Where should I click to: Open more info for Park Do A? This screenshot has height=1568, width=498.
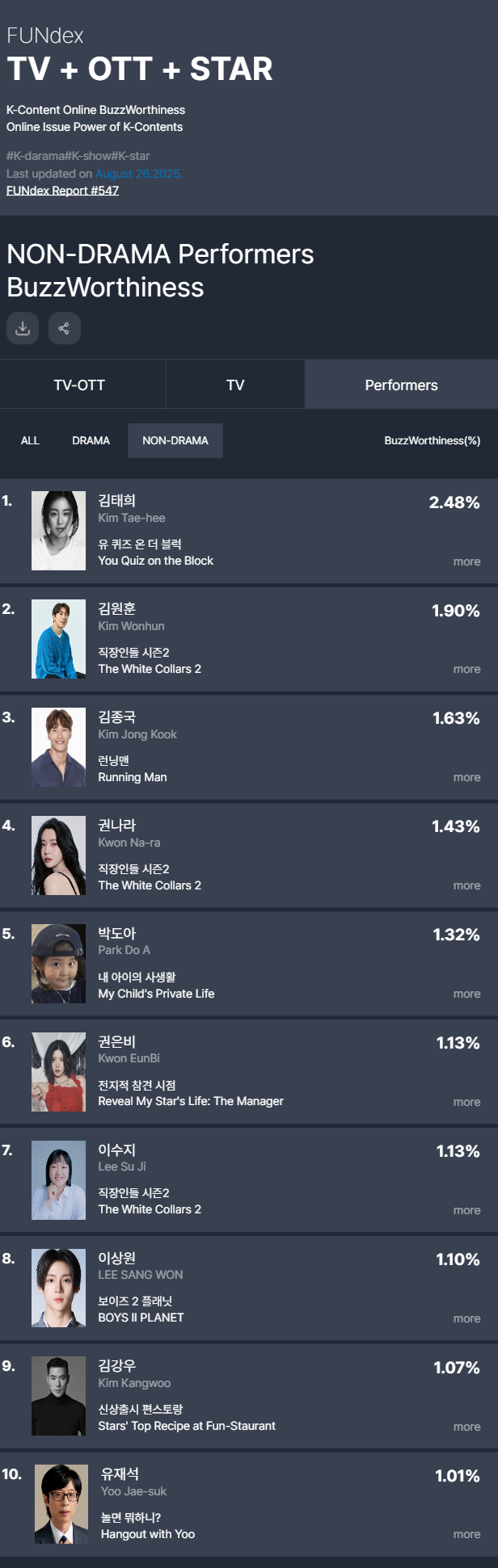pos(466,994)
